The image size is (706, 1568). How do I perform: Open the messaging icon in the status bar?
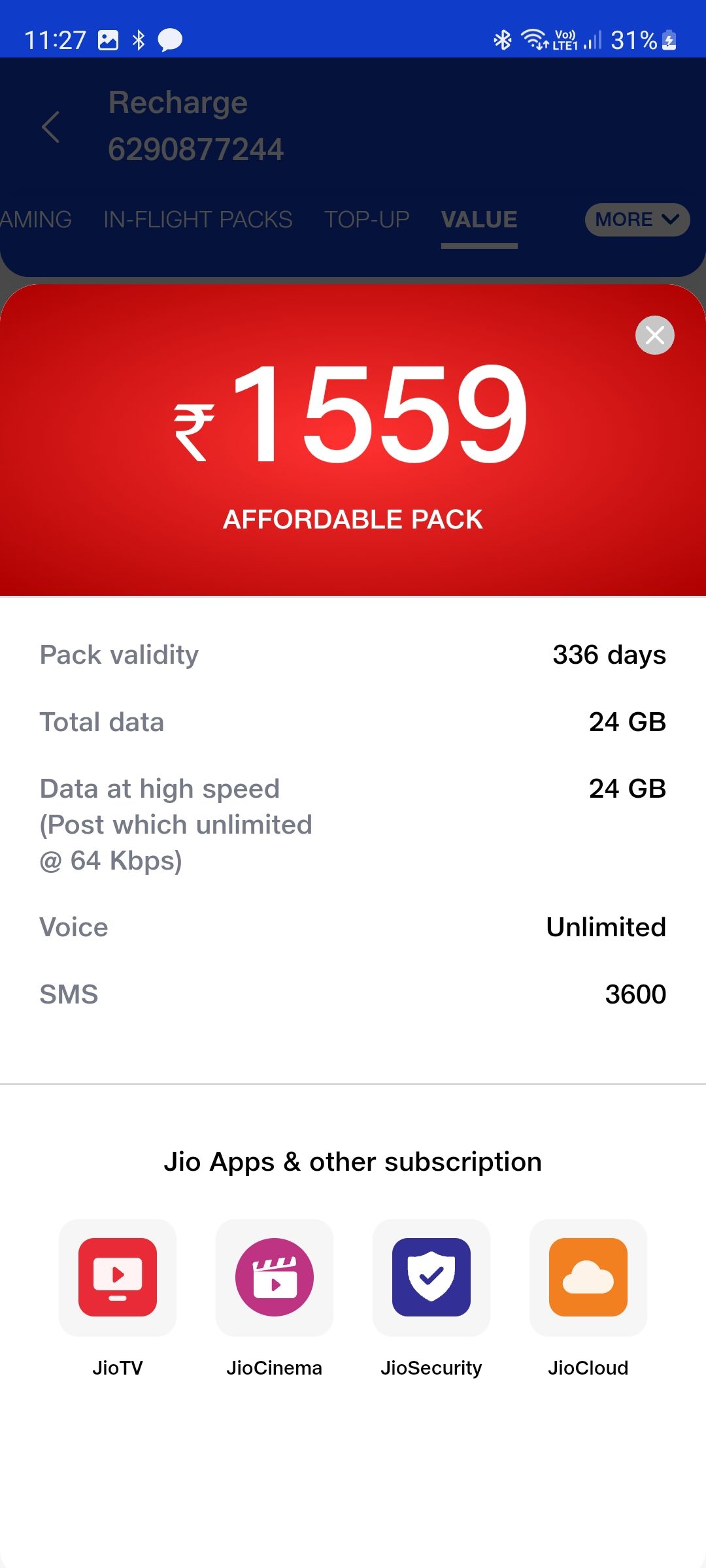(x=169, y=41)
